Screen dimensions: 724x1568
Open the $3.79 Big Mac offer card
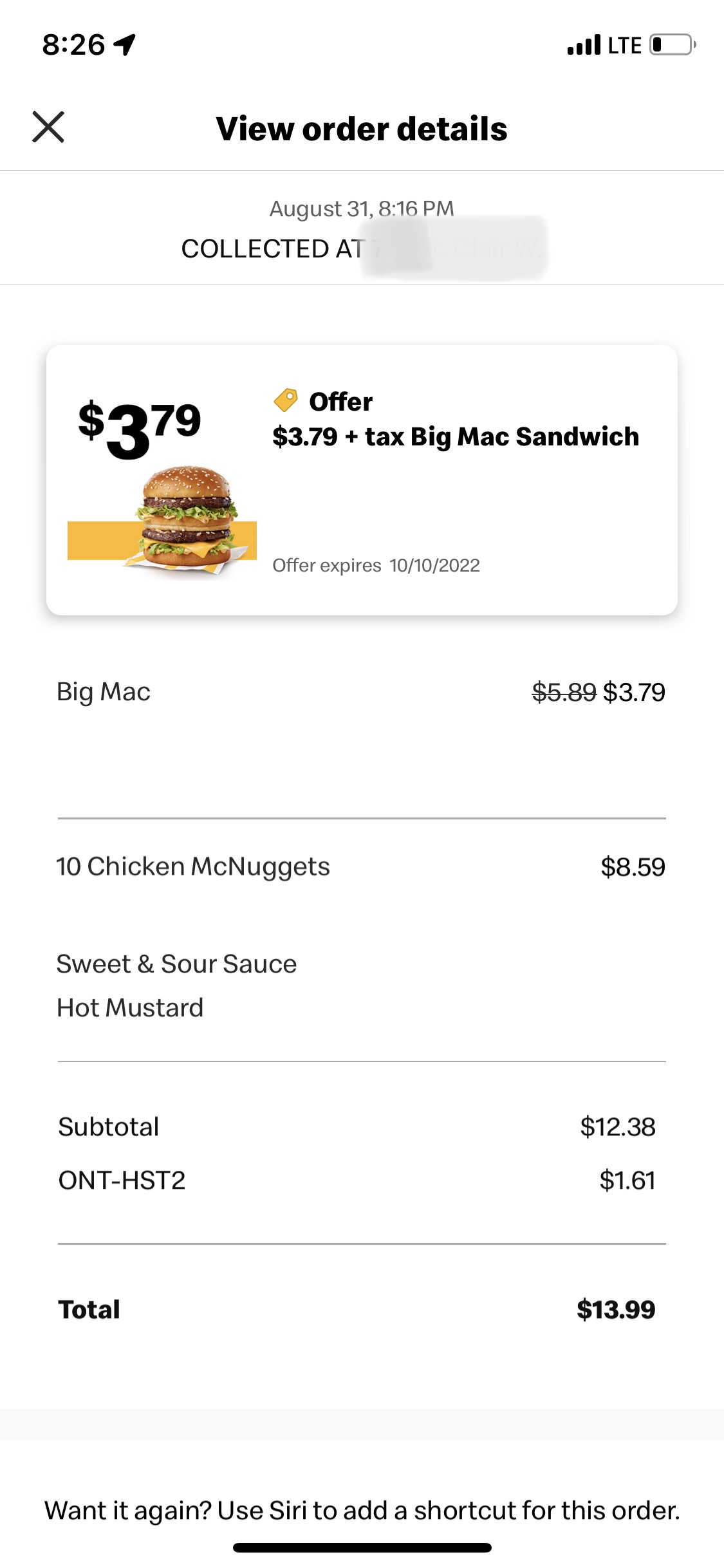362,480
